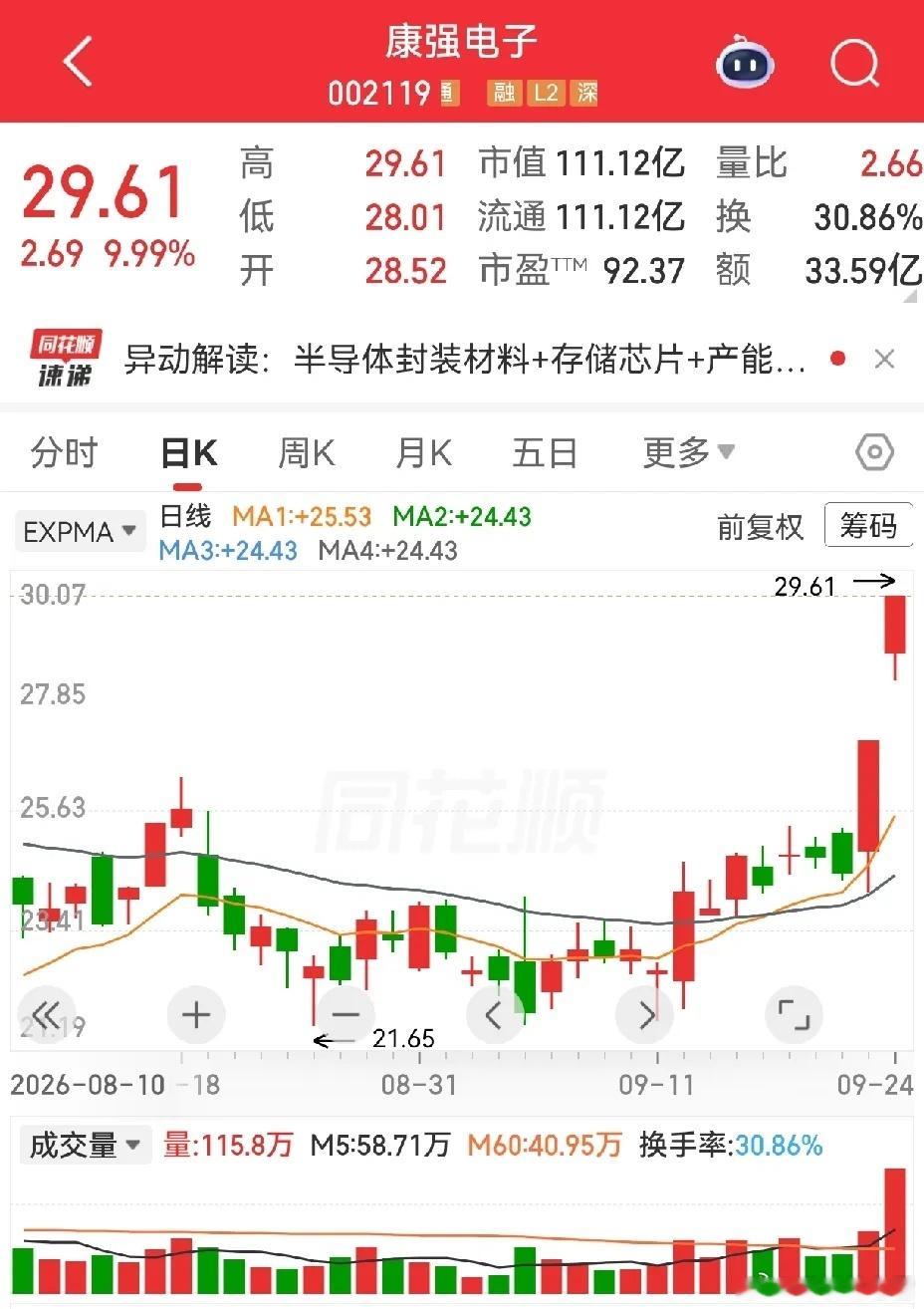The image size is (924, 1309).
Task: Change the 前复权 adjustment option
Action: (x=760, y=527)
